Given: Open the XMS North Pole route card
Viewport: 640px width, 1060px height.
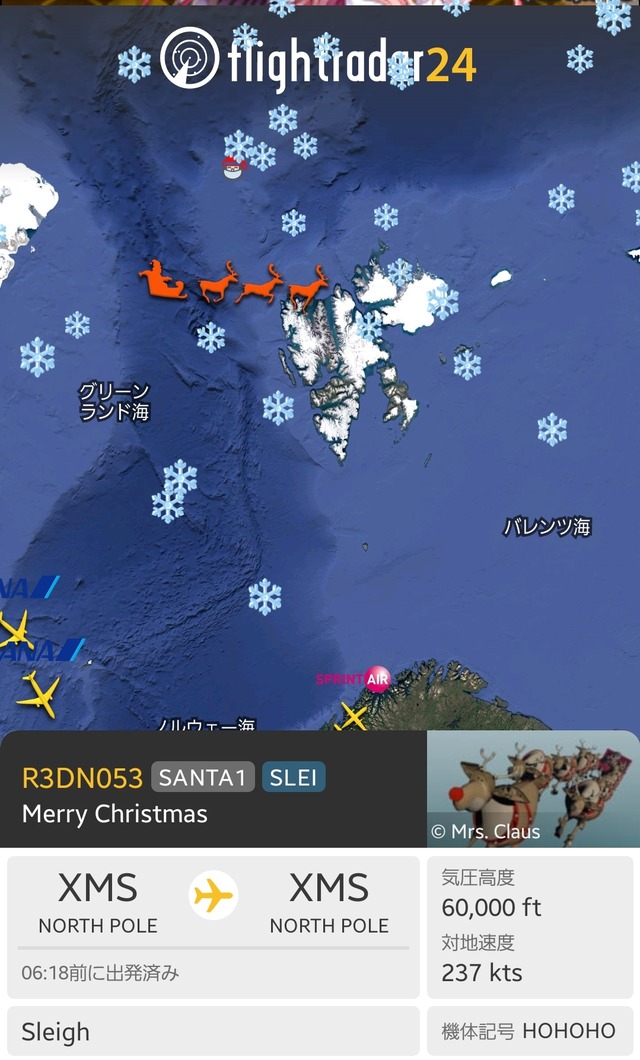Looking at the screenshot, I should (213, 926).
